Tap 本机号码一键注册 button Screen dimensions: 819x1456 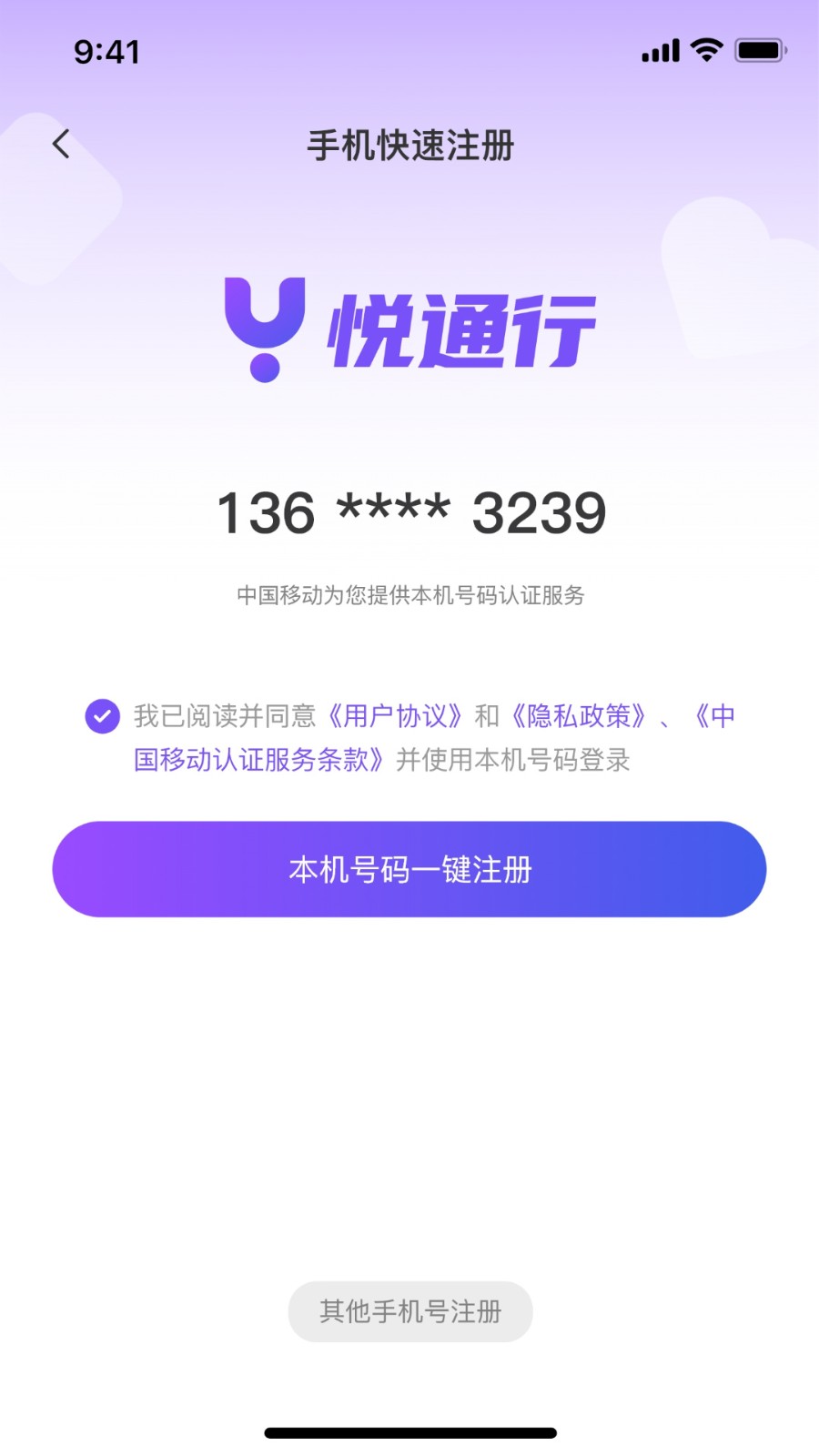click(409, 869)
